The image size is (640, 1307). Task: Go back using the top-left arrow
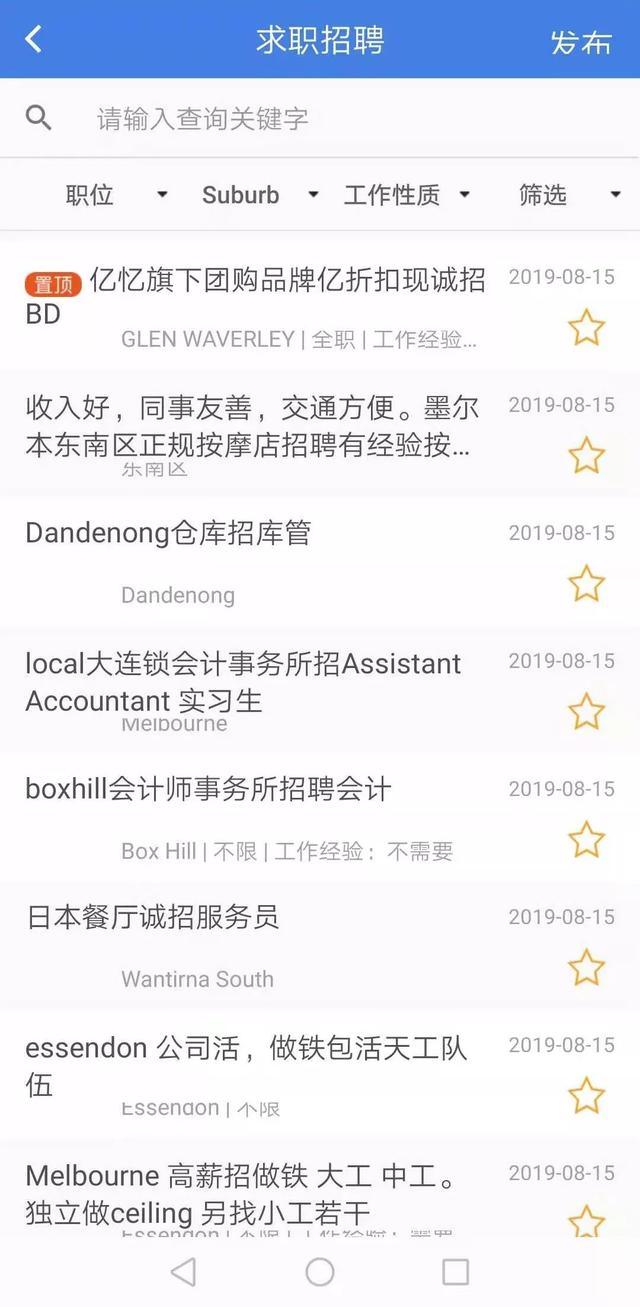34,39
